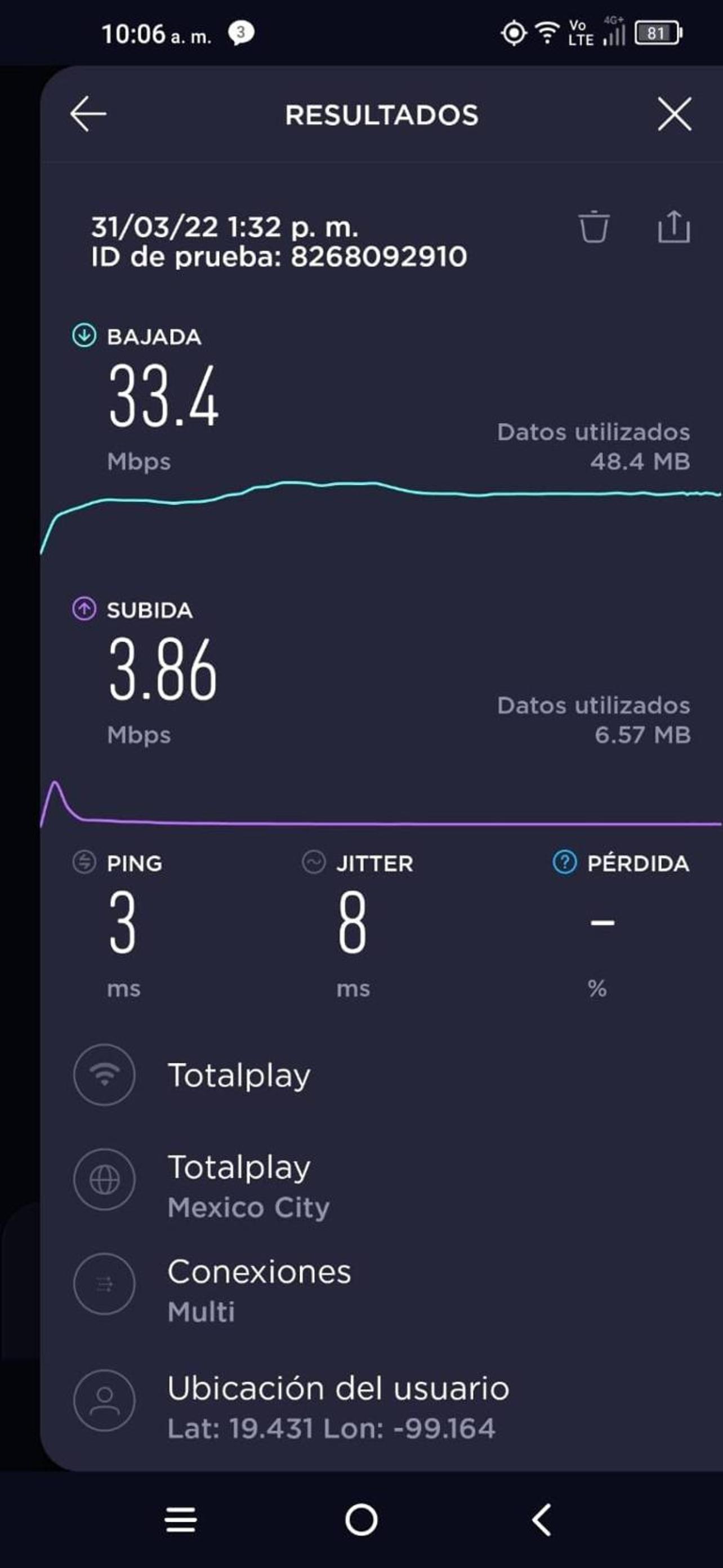Viewport: 723px width, 1568px height.
Task: Go to the phone's home screen
Action: point(361,1520)
